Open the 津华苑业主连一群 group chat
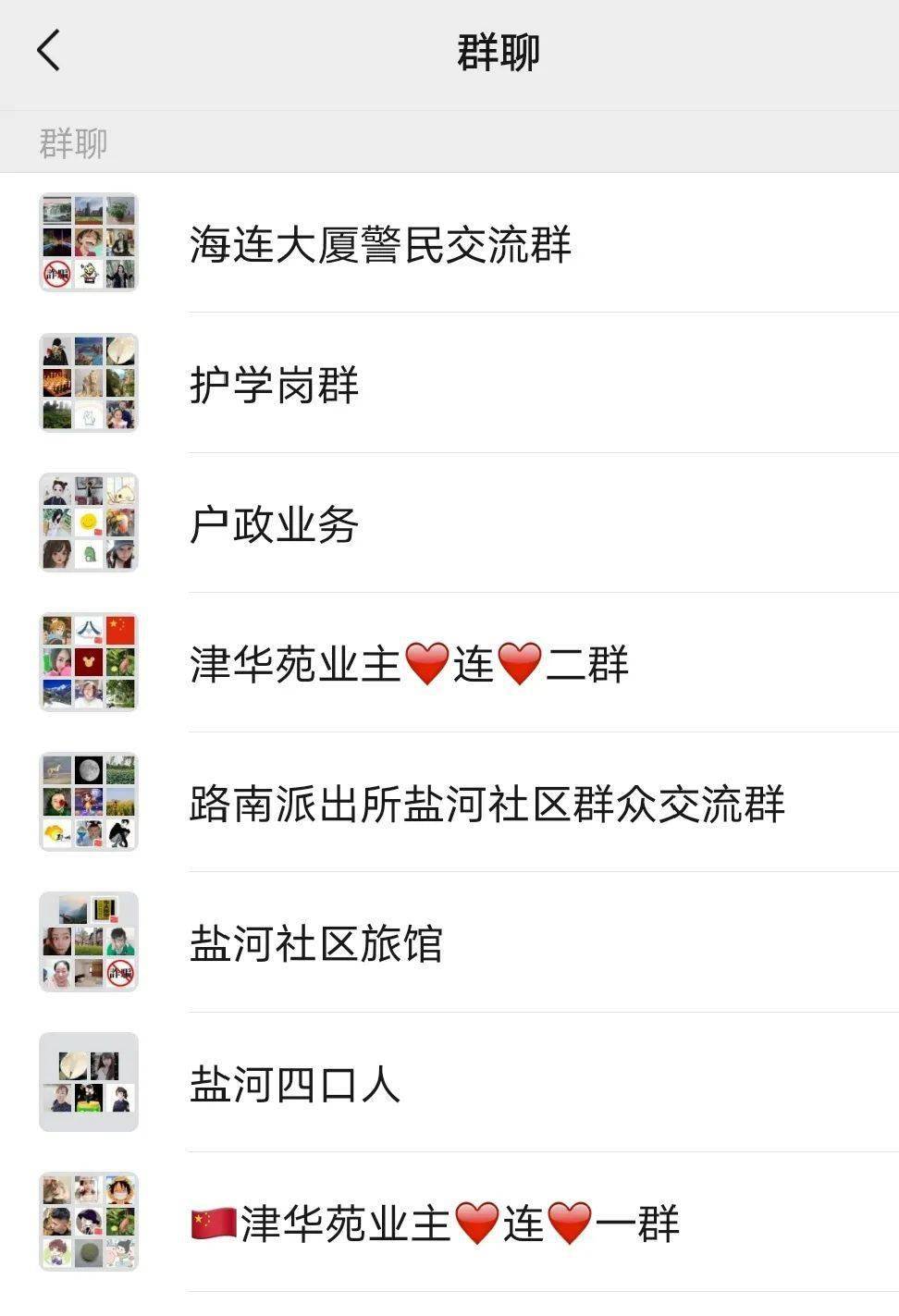Viewport: 899px width, 1316px height. (435, 1224)
